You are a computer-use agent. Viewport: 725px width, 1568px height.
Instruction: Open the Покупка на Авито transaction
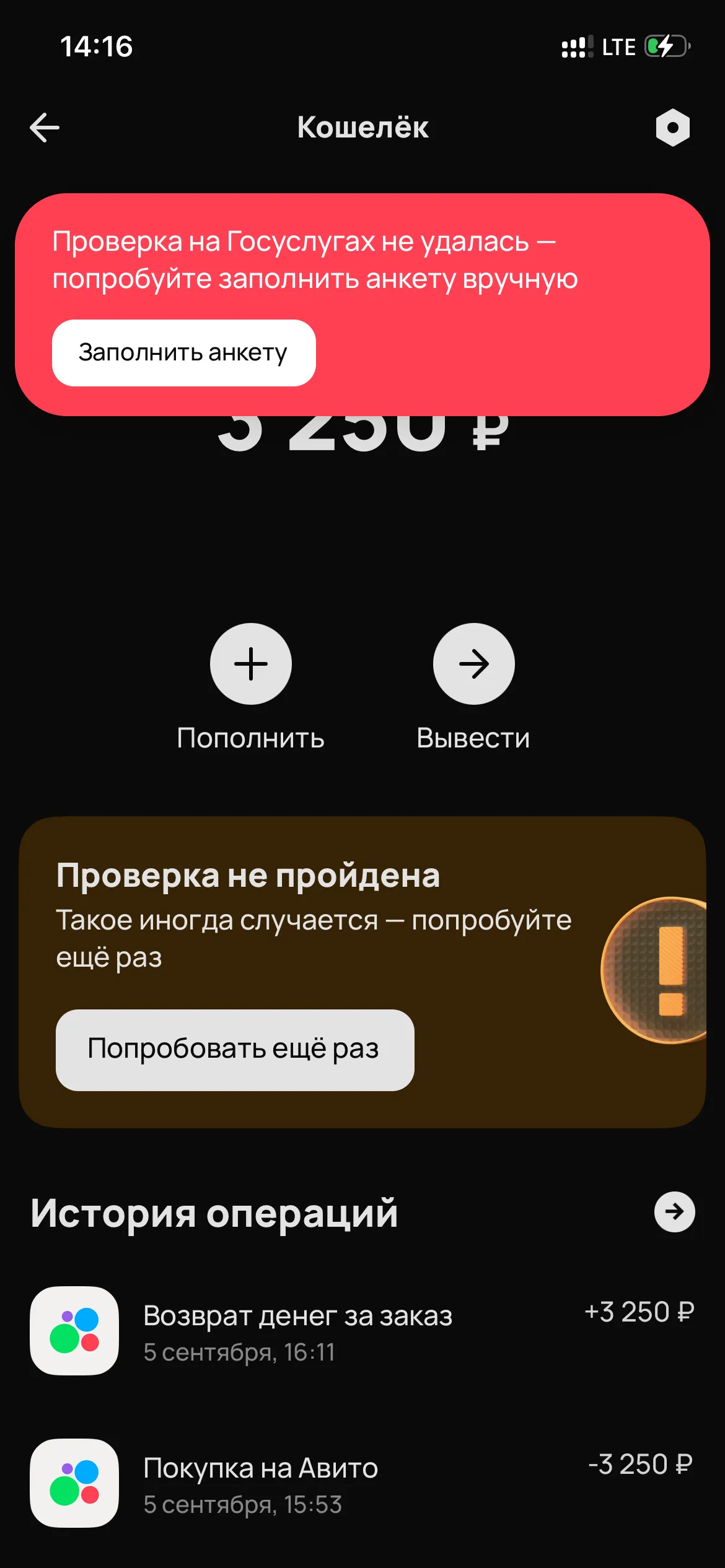click(x=362, y=1483)
